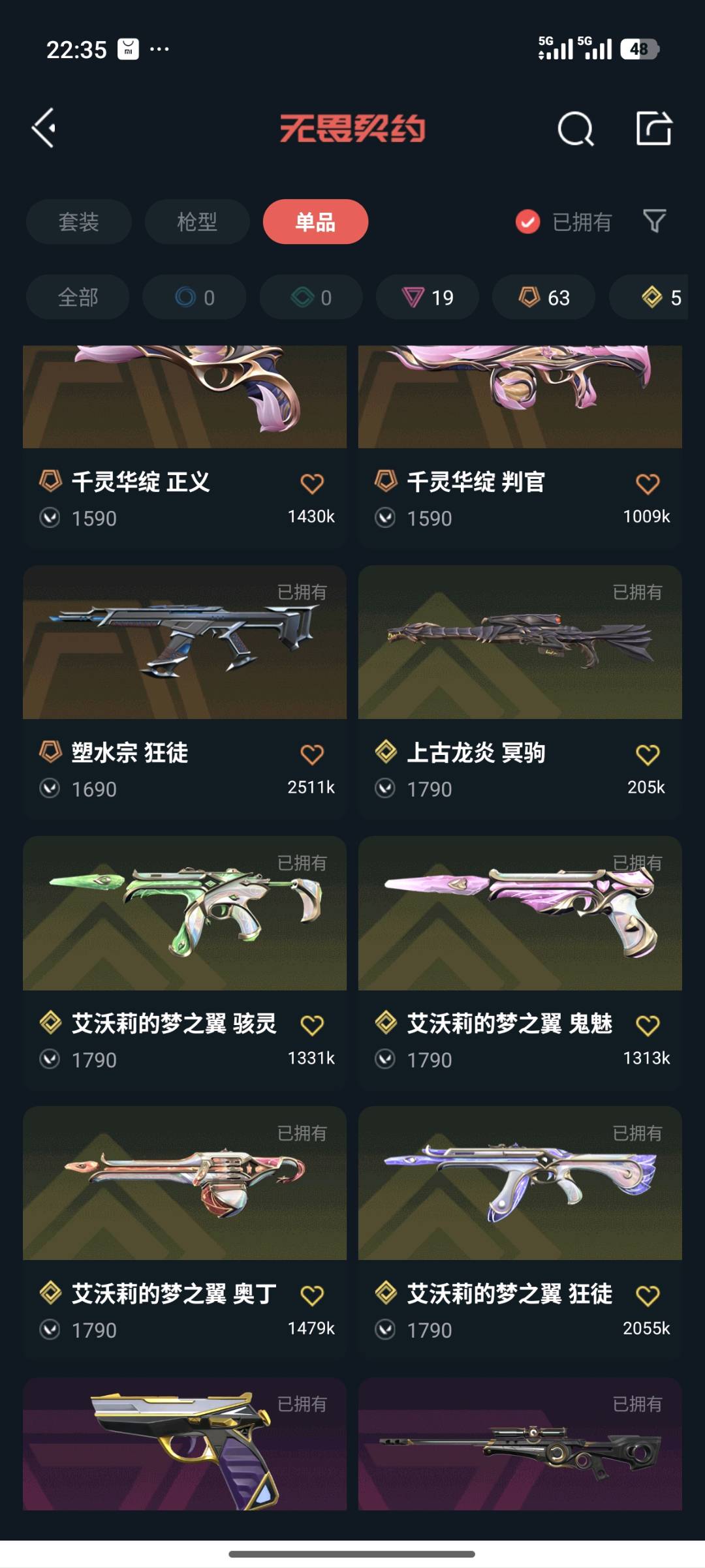705x1568 pixels.
Task: Filter by the yellow tier chip showing 5
Action: (648, 298)
